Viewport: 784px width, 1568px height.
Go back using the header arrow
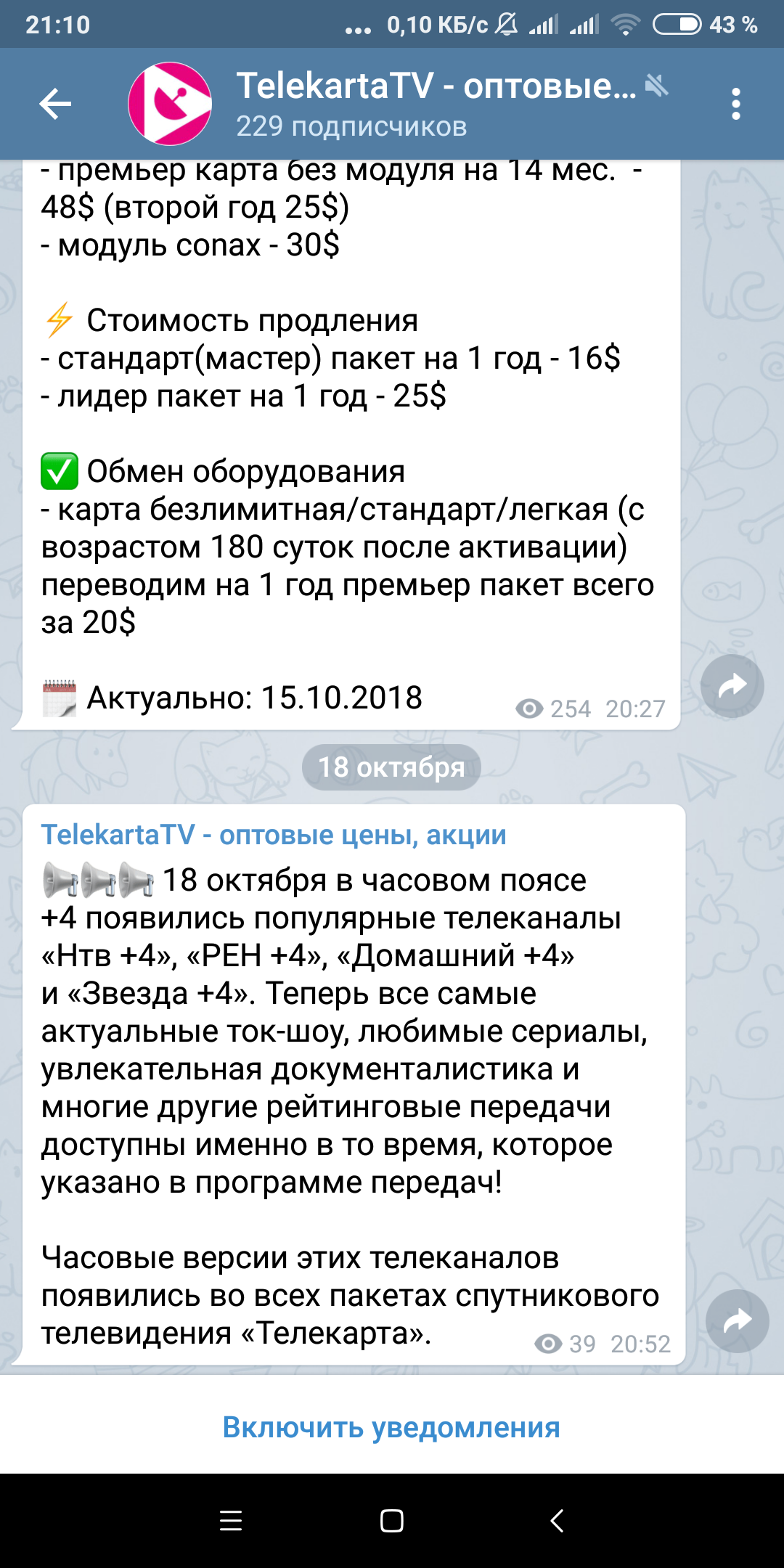pyautogui.click(x=55, y=104)
